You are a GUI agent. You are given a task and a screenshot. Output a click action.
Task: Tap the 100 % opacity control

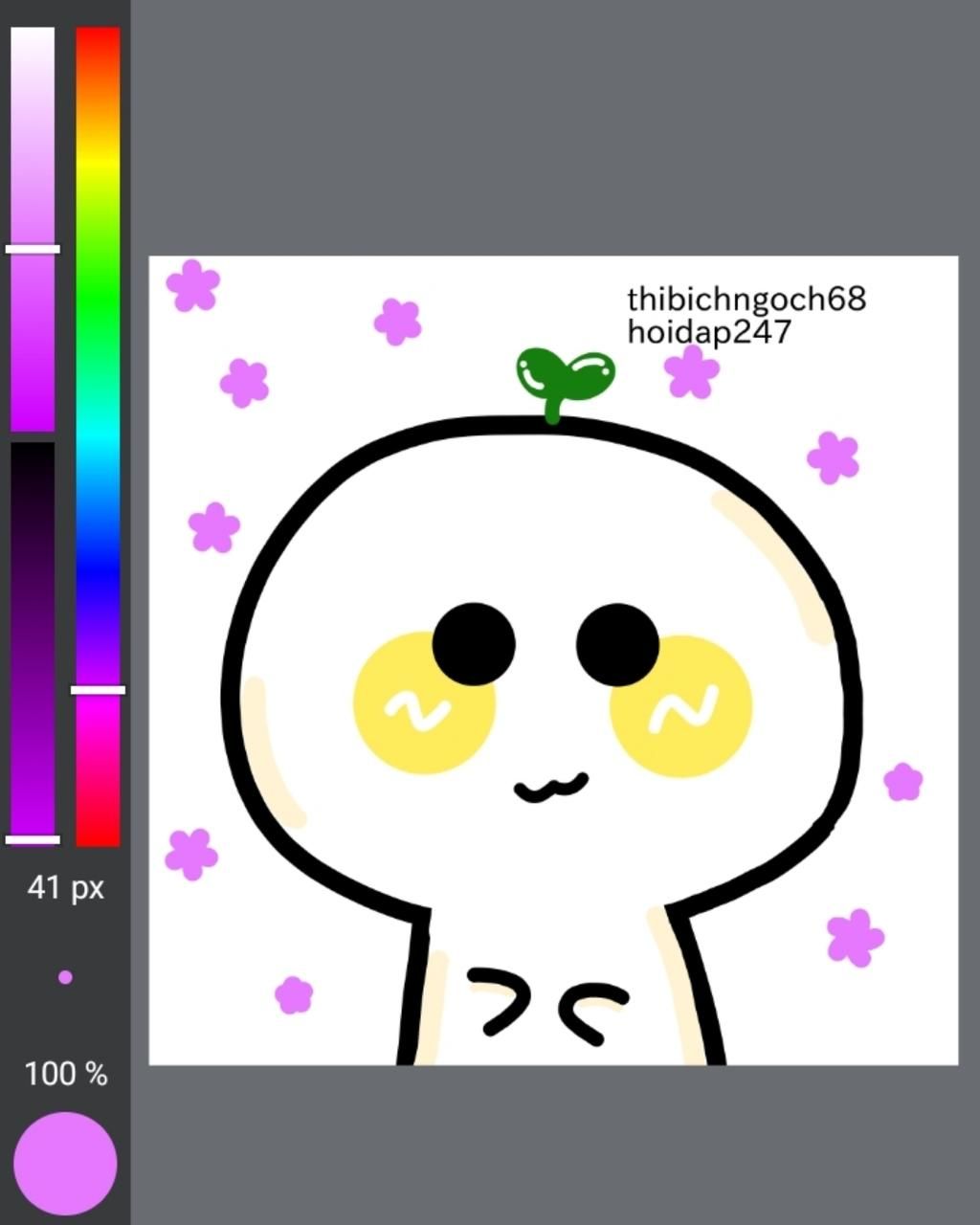(65, 1074)
